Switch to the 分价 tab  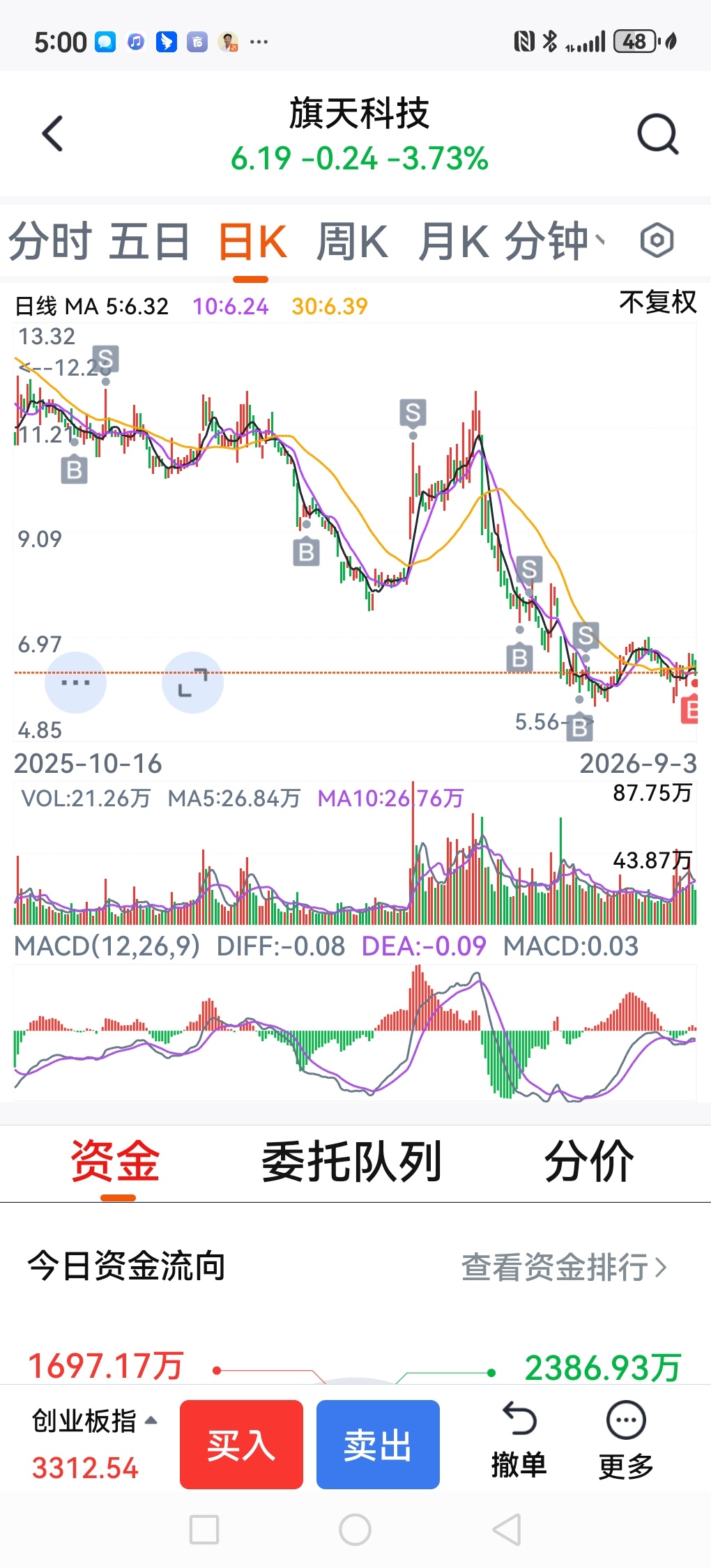click(x=589, y=1162)
